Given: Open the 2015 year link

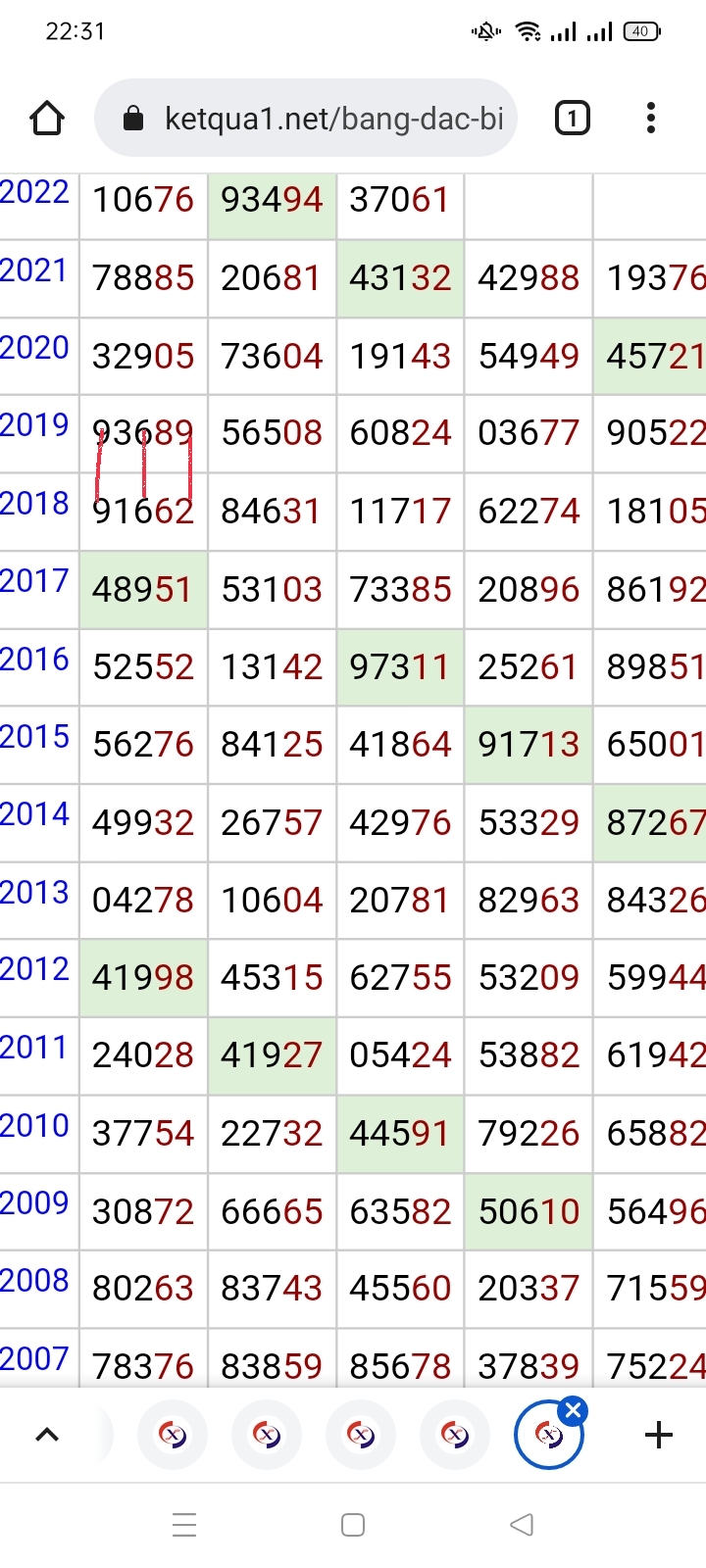Looking at the screenshot, I should click(x=35, y=737).
